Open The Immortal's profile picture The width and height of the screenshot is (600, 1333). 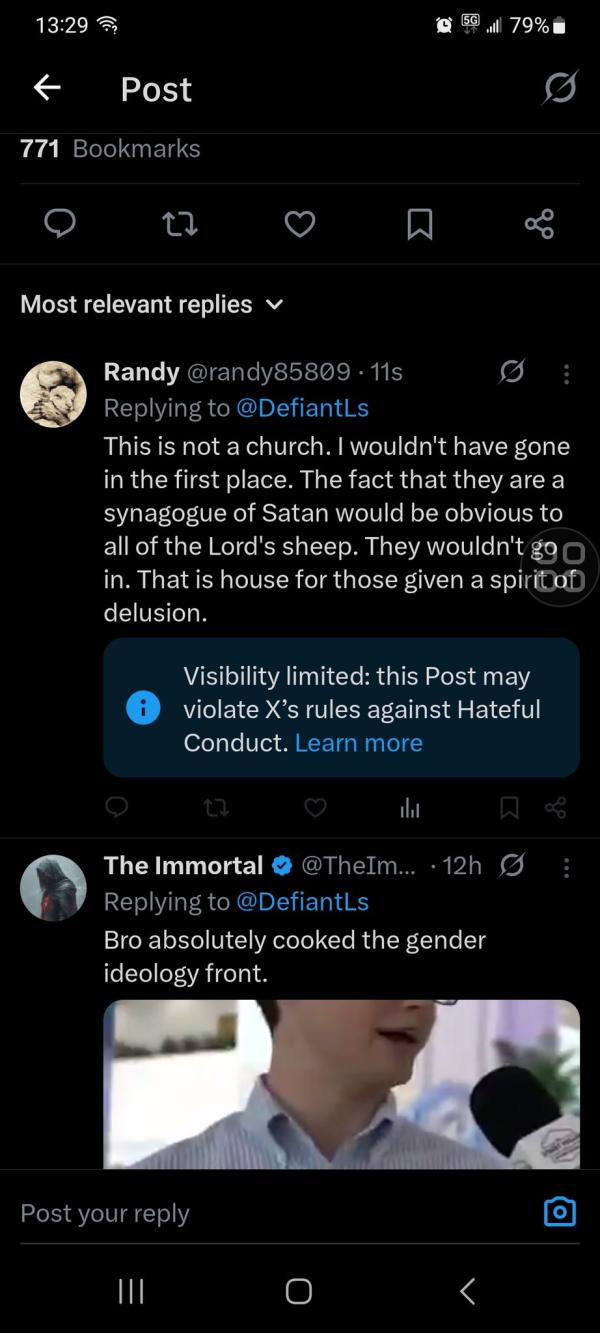[x=53, y=887]
